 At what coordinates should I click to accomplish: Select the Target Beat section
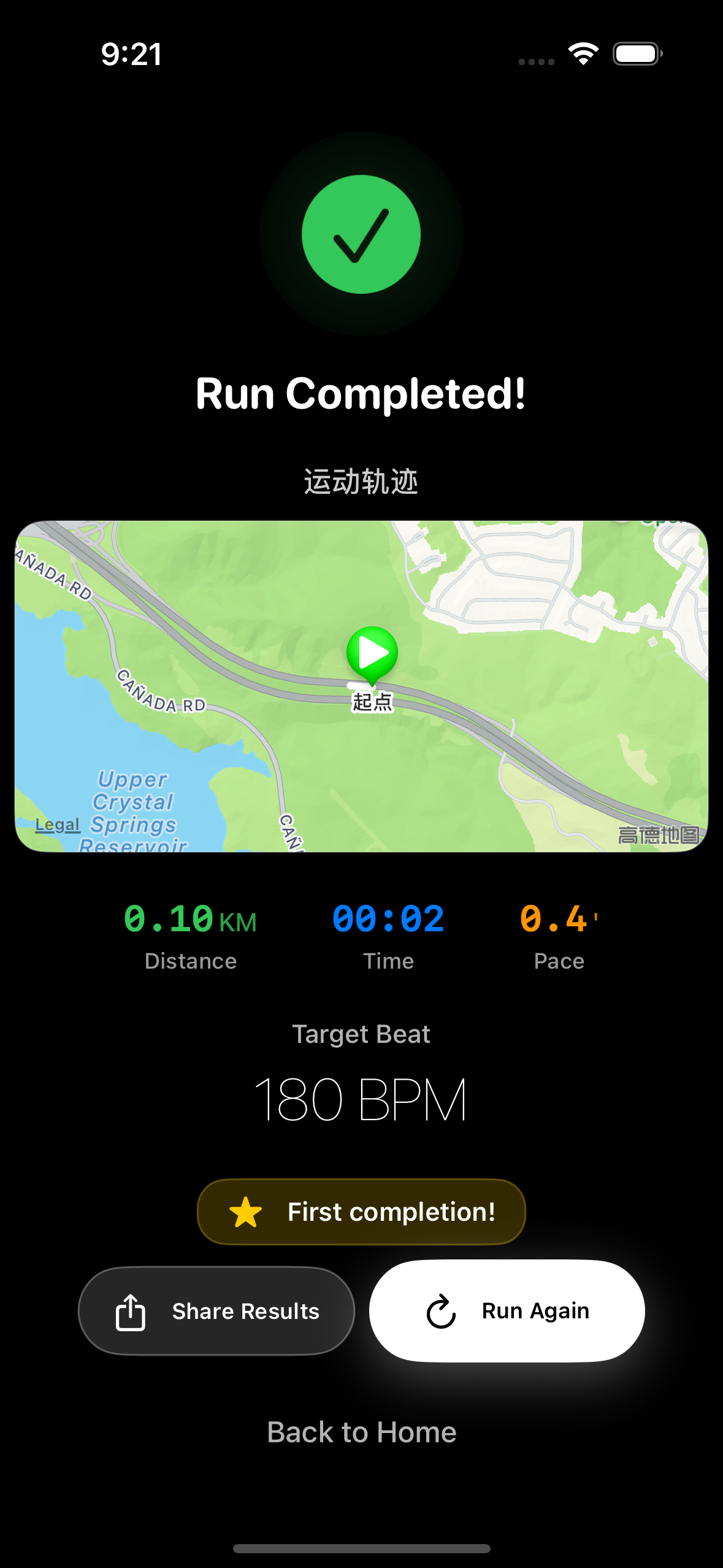(x=361, y=1033)
